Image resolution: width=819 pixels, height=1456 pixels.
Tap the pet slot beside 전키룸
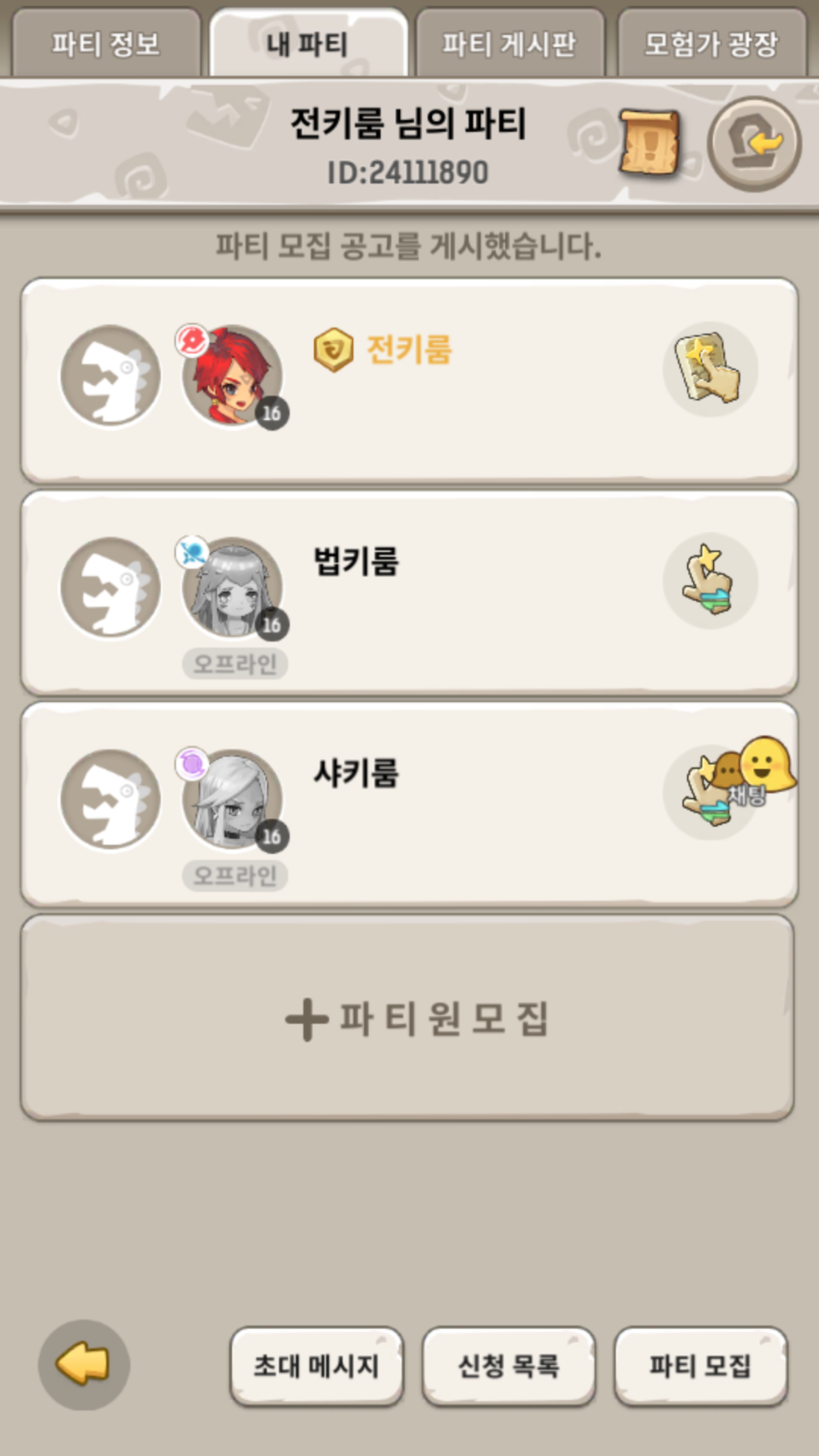coord(110,377)
